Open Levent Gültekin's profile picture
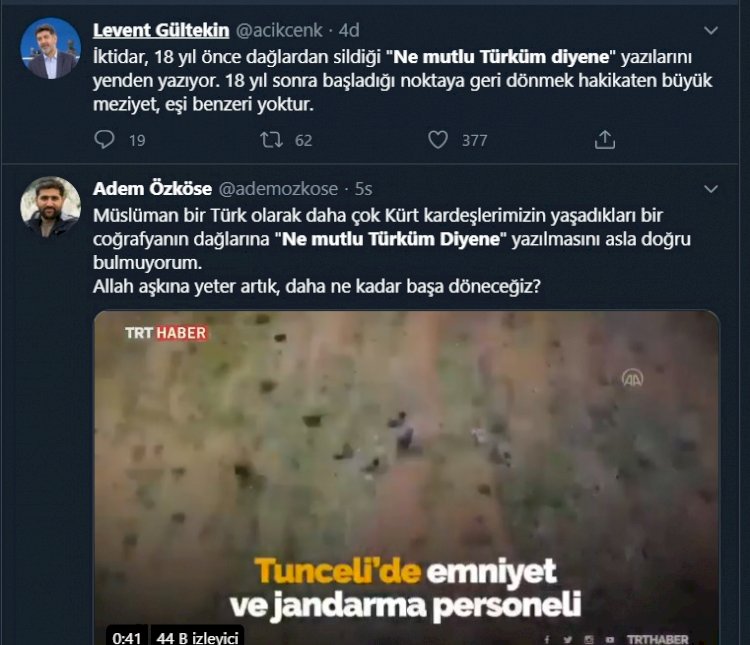Viewport: 750px width, 645px height. 51,48
